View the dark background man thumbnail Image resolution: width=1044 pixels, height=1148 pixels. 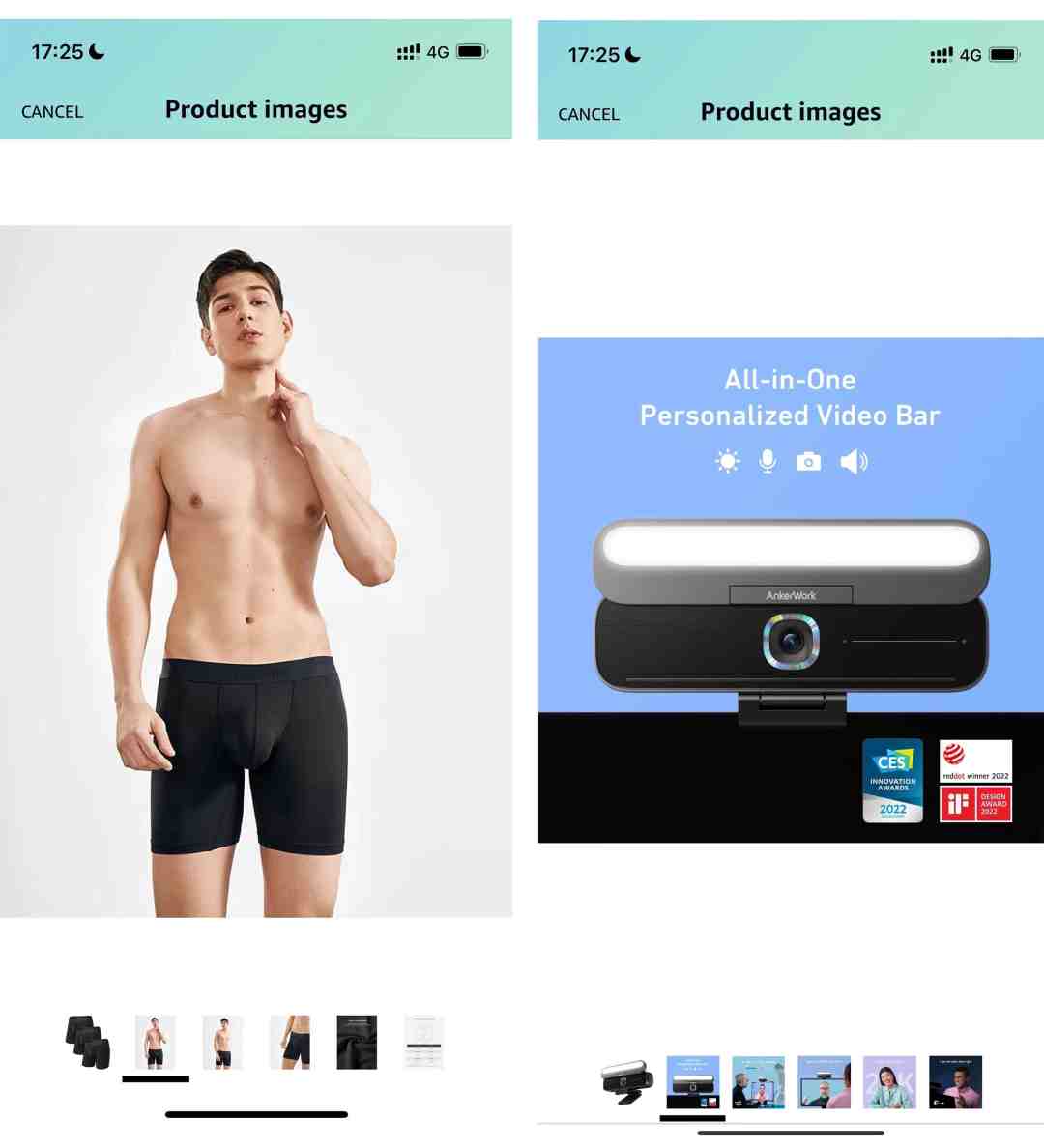click(x=955, y=1082)
